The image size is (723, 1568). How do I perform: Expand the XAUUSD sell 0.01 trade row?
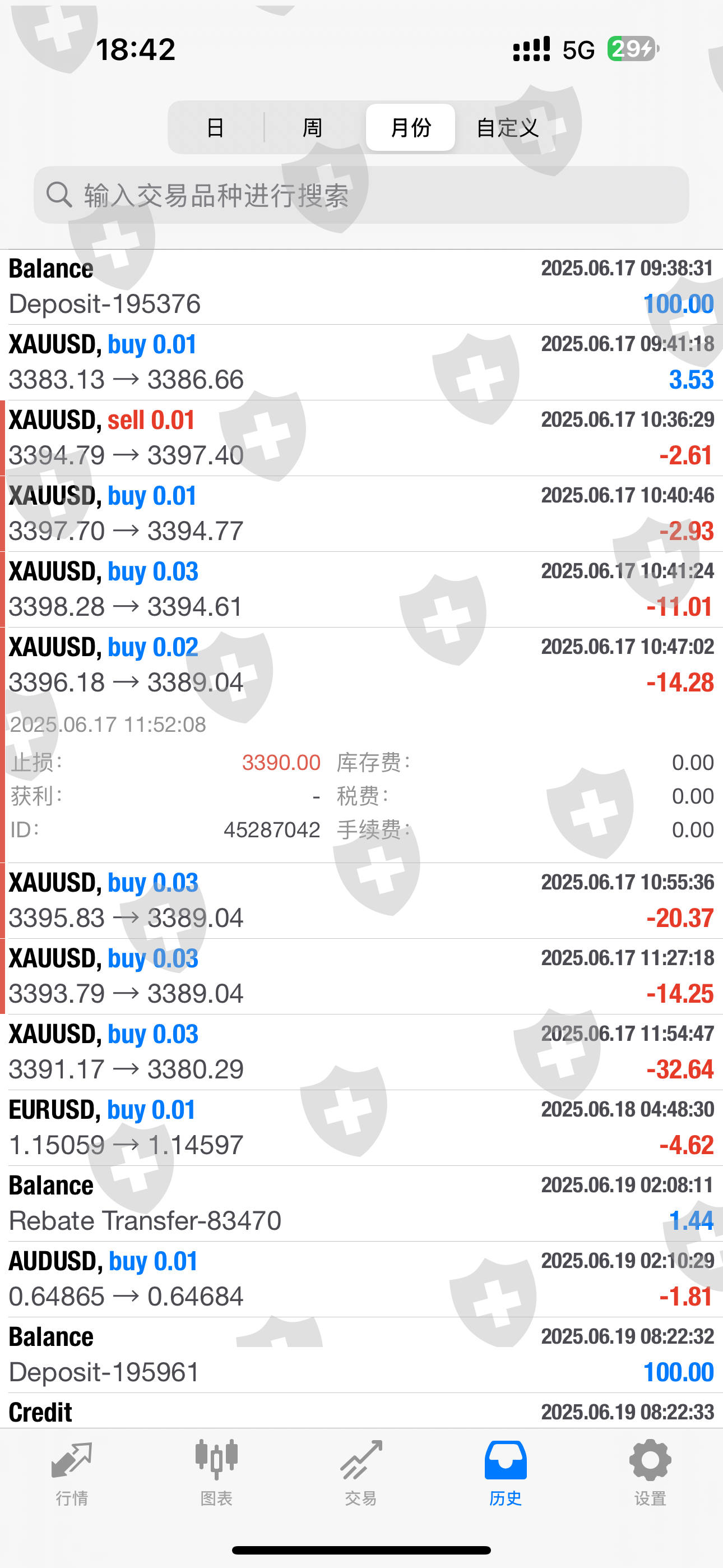click(361, 437)
